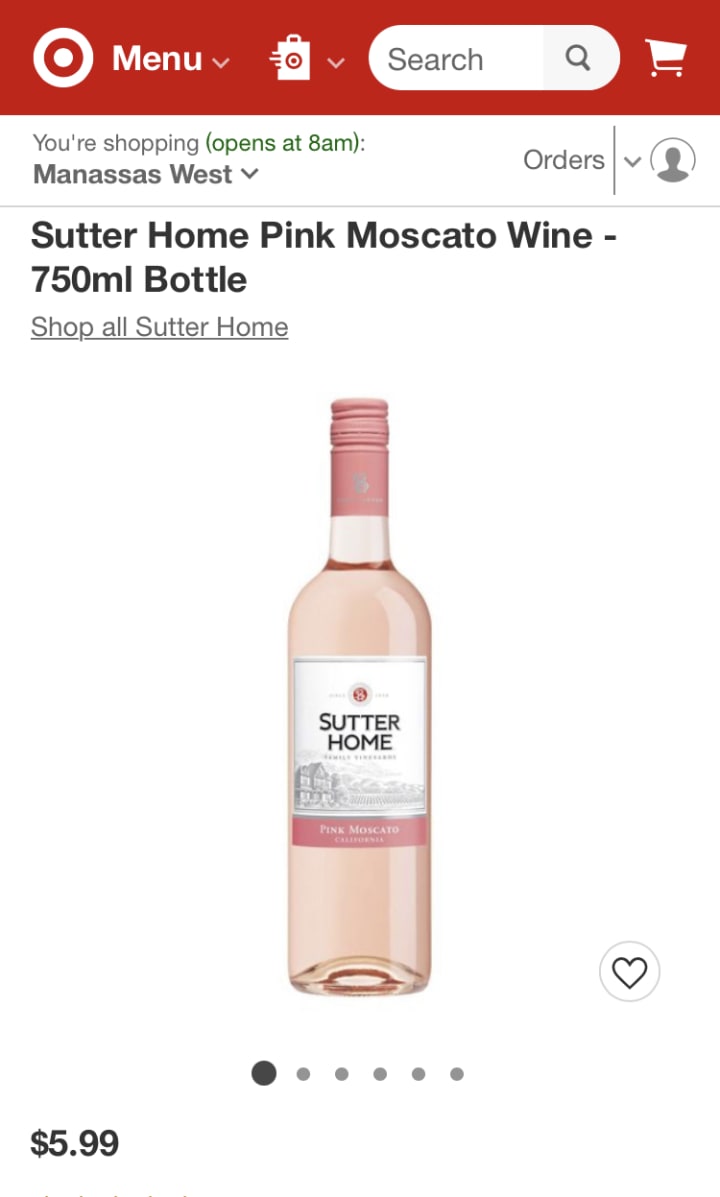Tap the magnifier search button
The image size is (720, 1197).
pos(579,58)
